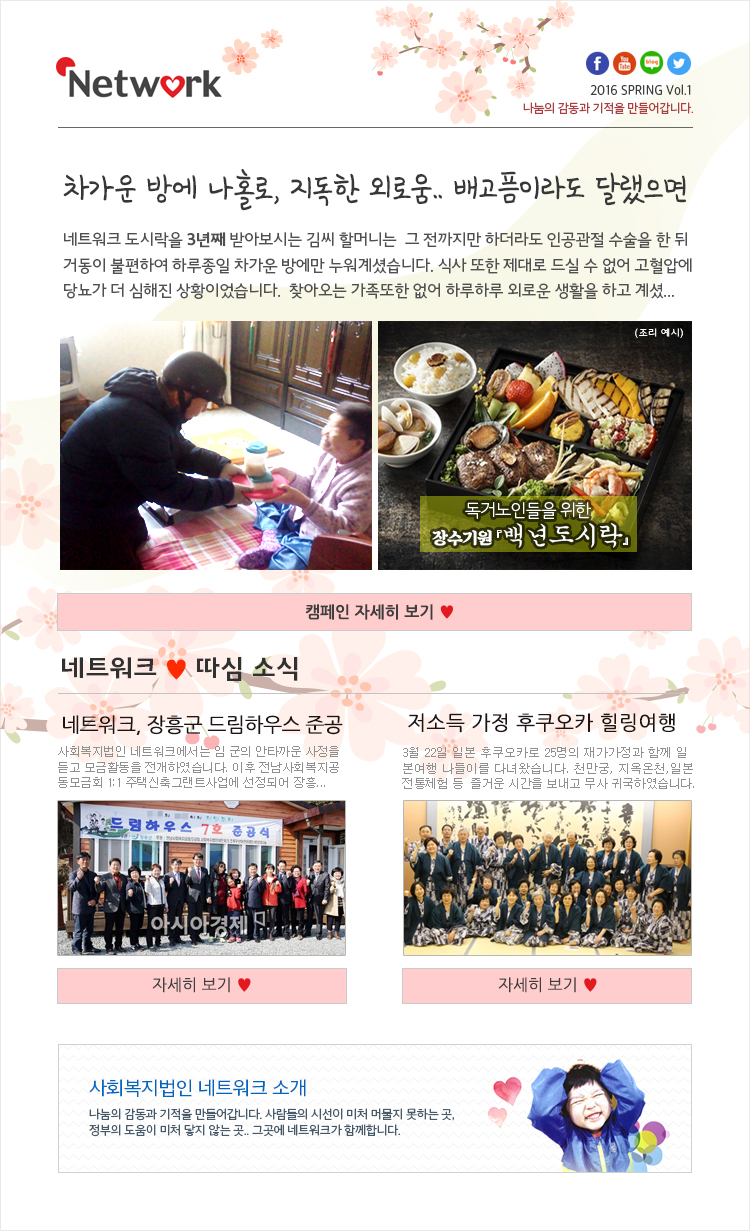Image resolution: width=750 pixels, height=1231 pixels.
Task: Open the Facebook icon
Action: [x=597, y=63]
